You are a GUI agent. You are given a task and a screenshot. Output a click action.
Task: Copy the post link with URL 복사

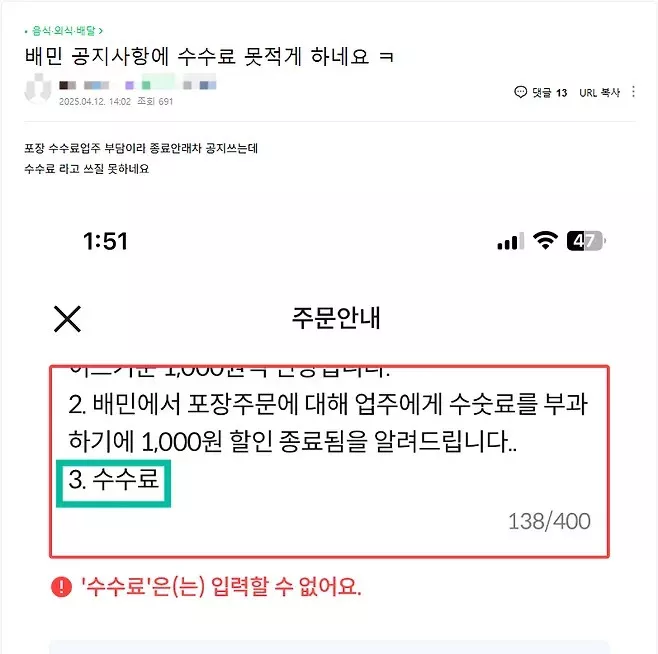point(599,92)
